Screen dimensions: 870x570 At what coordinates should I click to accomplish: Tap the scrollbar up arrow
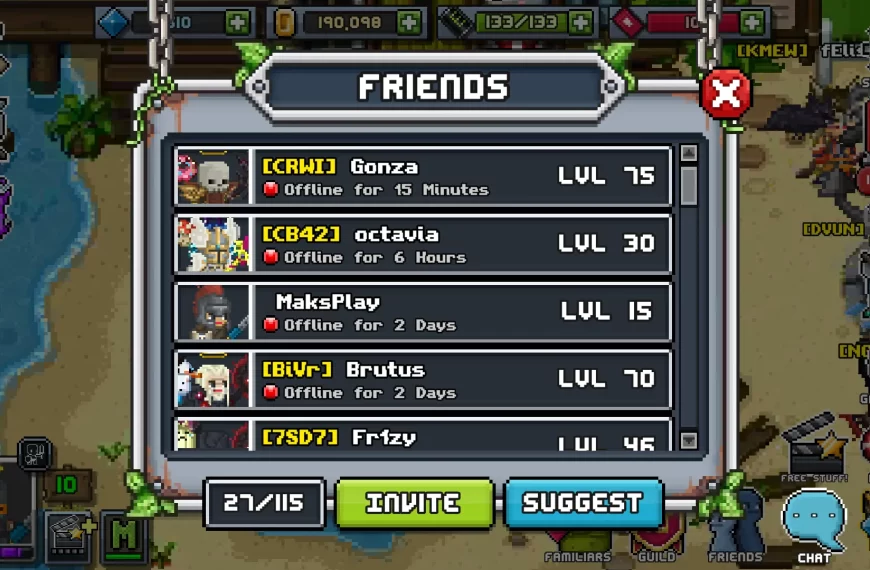coord(688,153)
